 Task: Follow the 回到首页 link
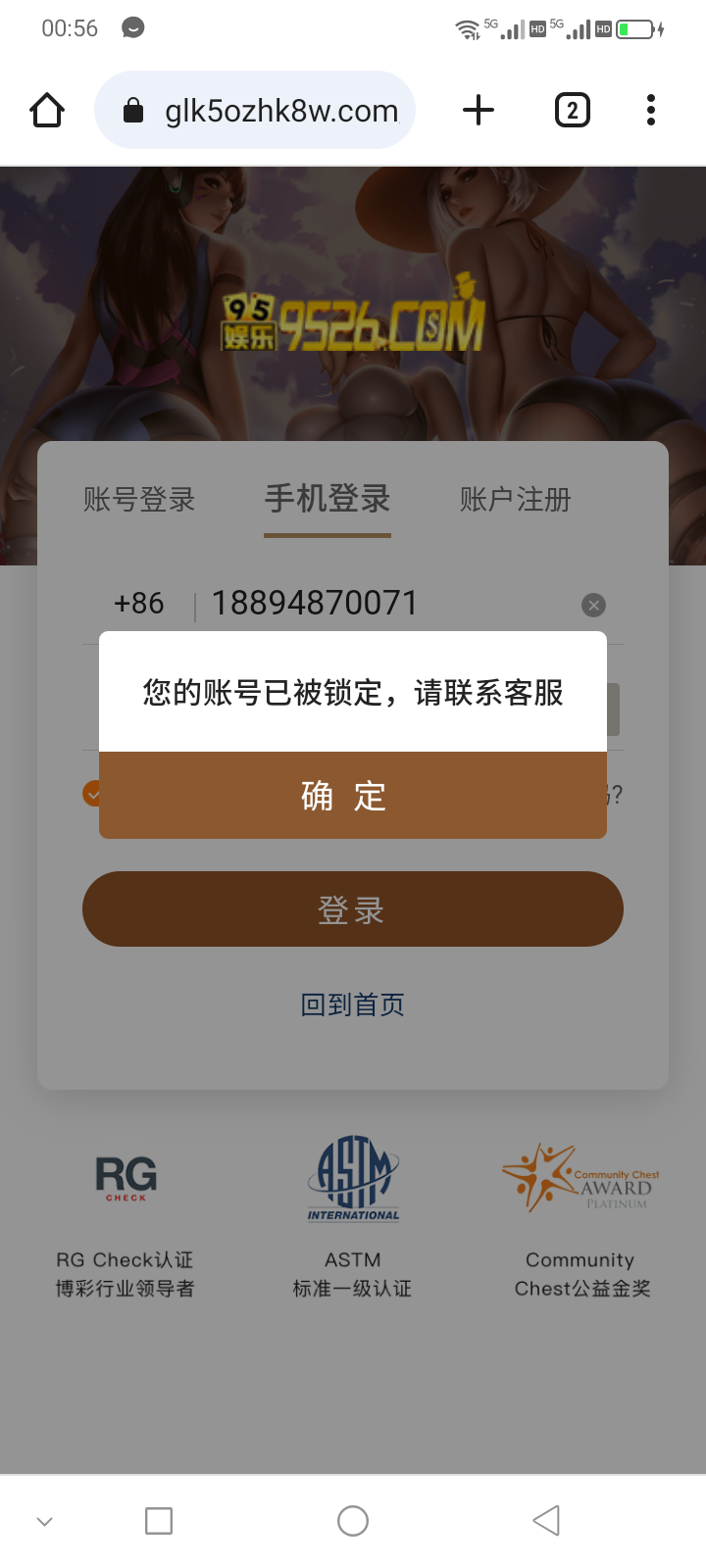(352, 1004)
